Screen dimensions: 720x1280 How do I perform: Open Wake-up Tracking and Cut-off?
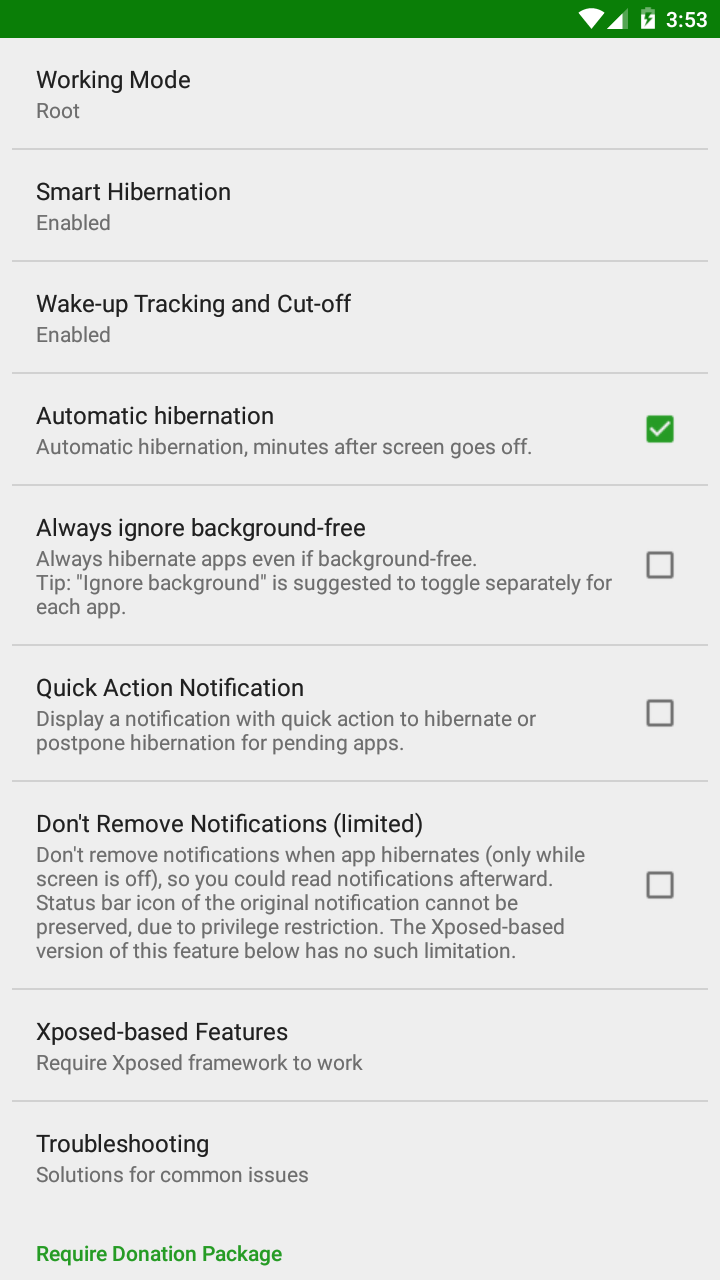(360, 318)
